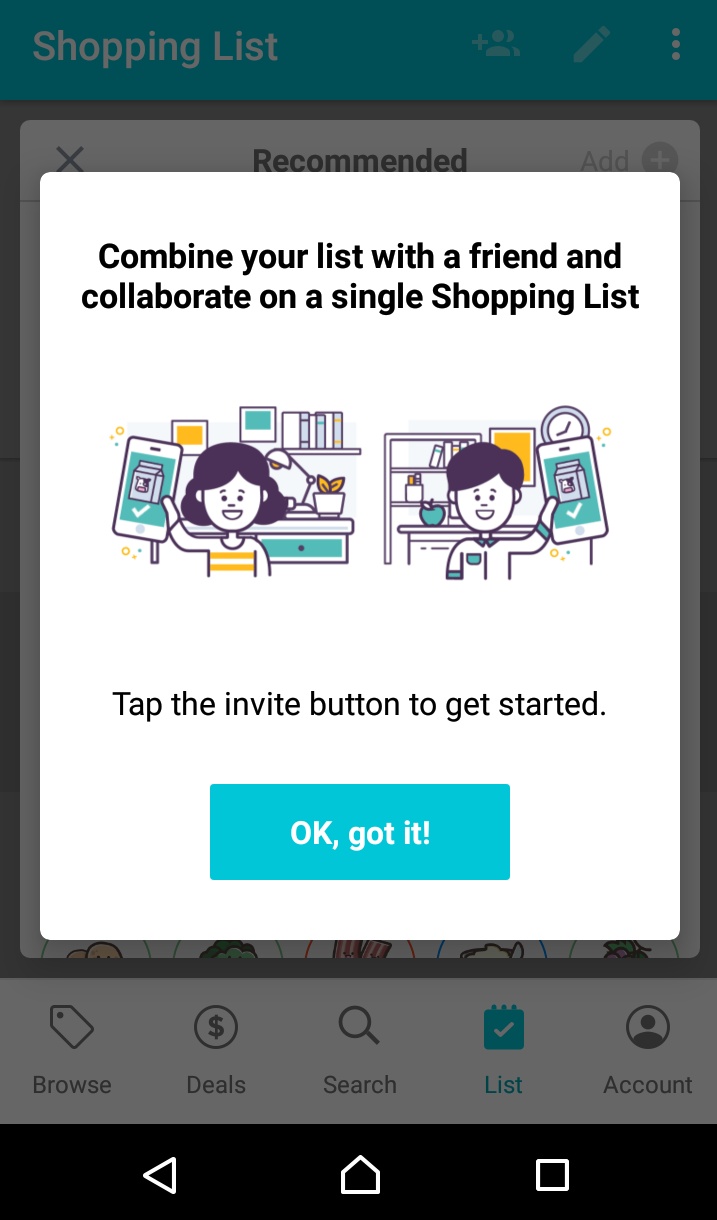
Task: Select the List tab
Action: tap(503, 1050)
